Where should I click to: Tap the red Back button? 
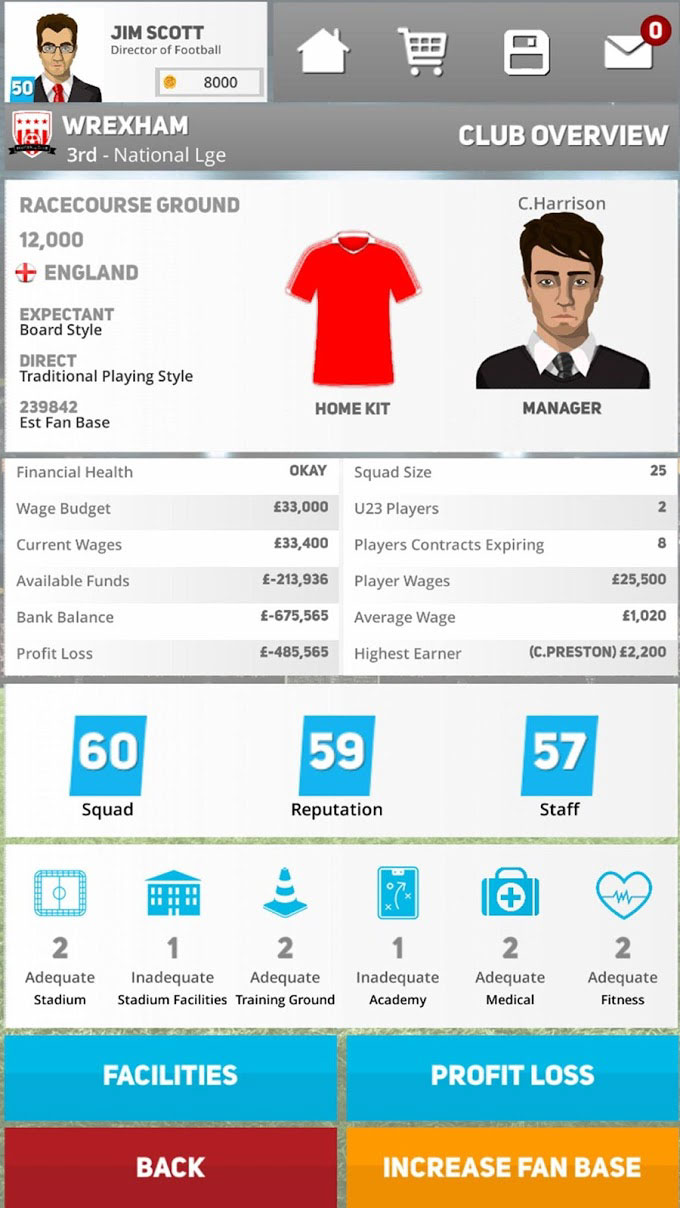tap(171, 1167)
